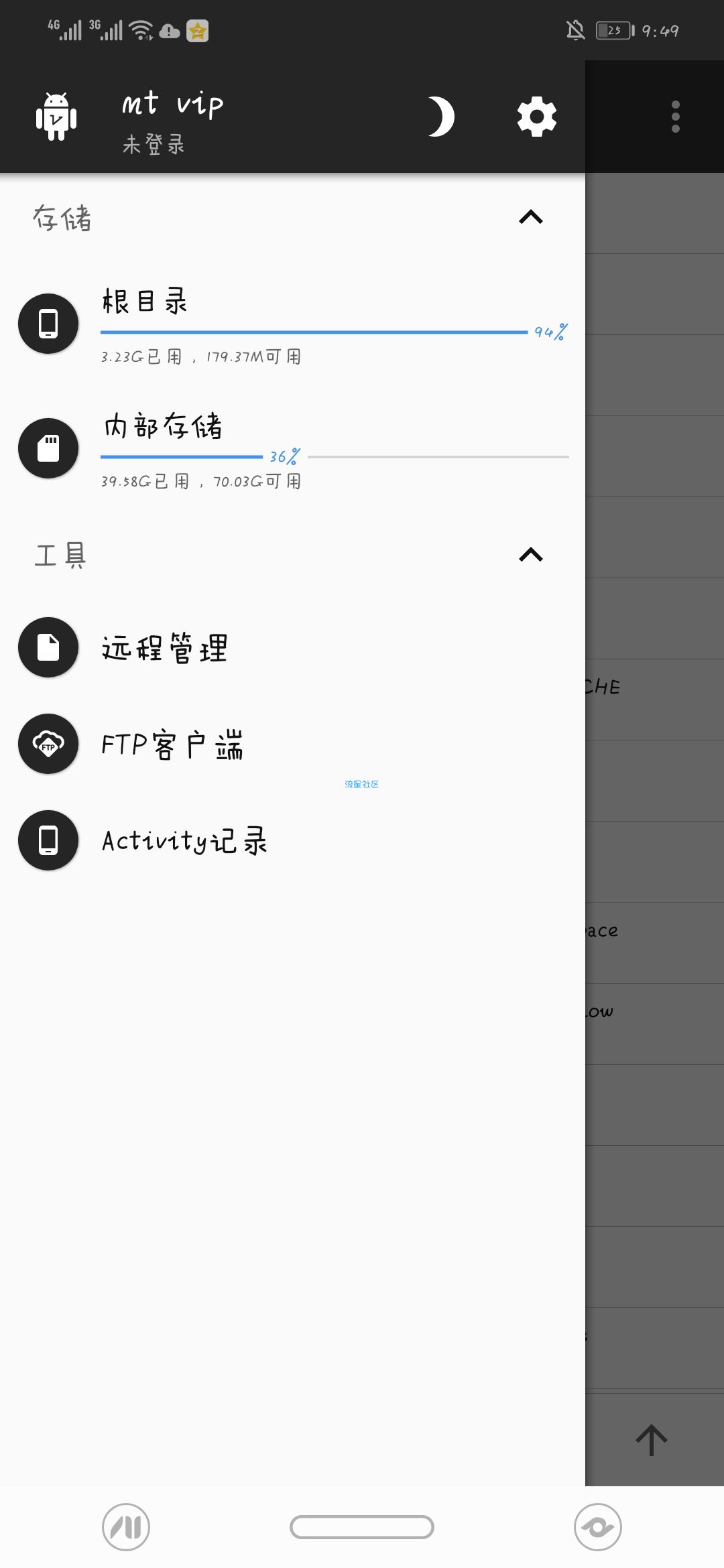The height and width of the screenshot is (1568, 724).
Task: Launch the FTP客户端 tool
Action: tap(172, 744)
